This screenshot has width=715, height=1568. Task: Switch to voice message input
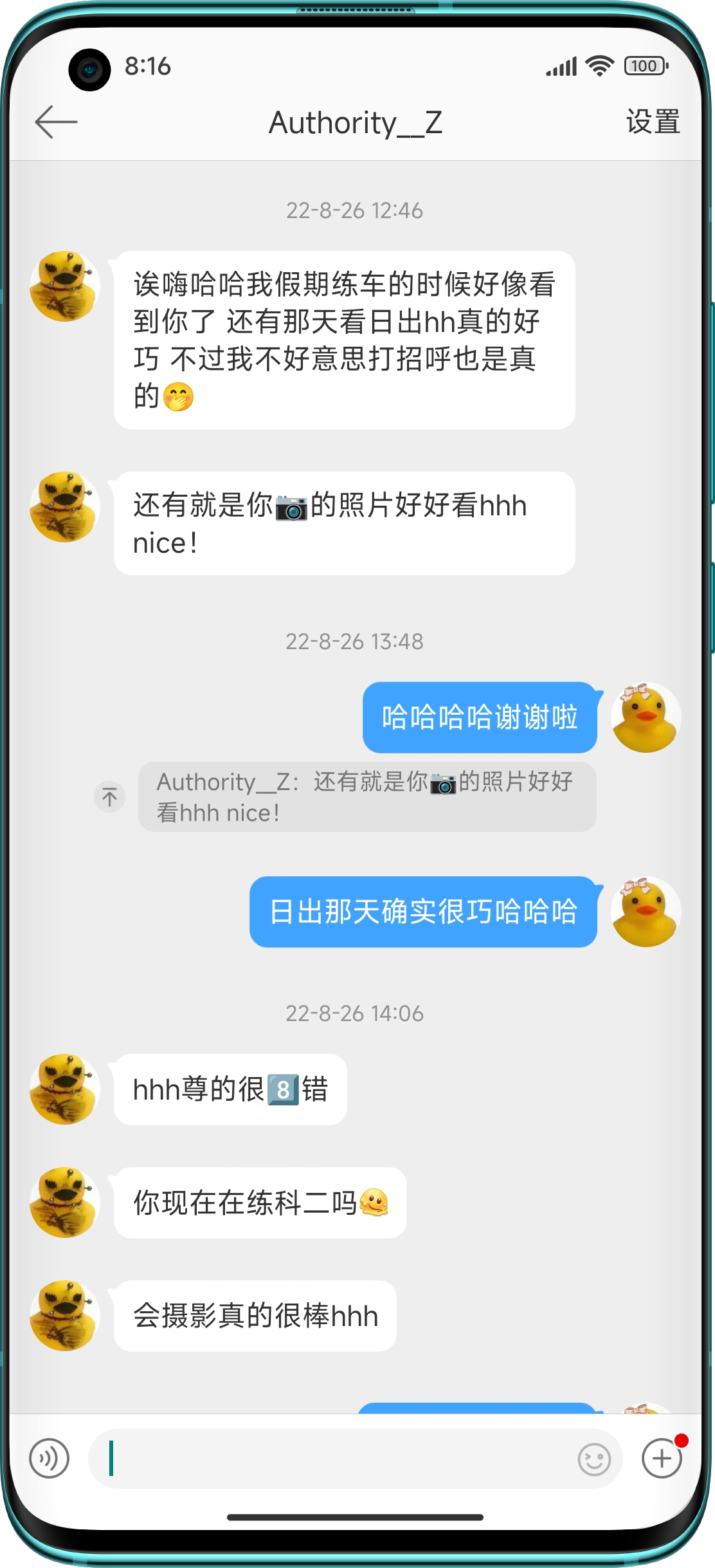click(49, 1458)
